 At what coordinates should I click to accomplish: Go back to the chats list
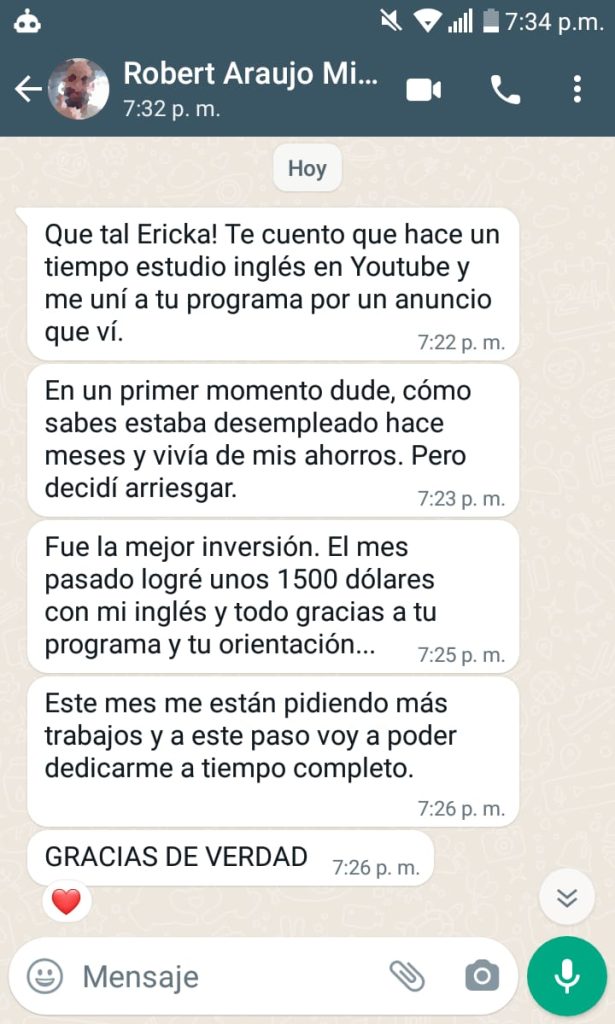point(28,89)
